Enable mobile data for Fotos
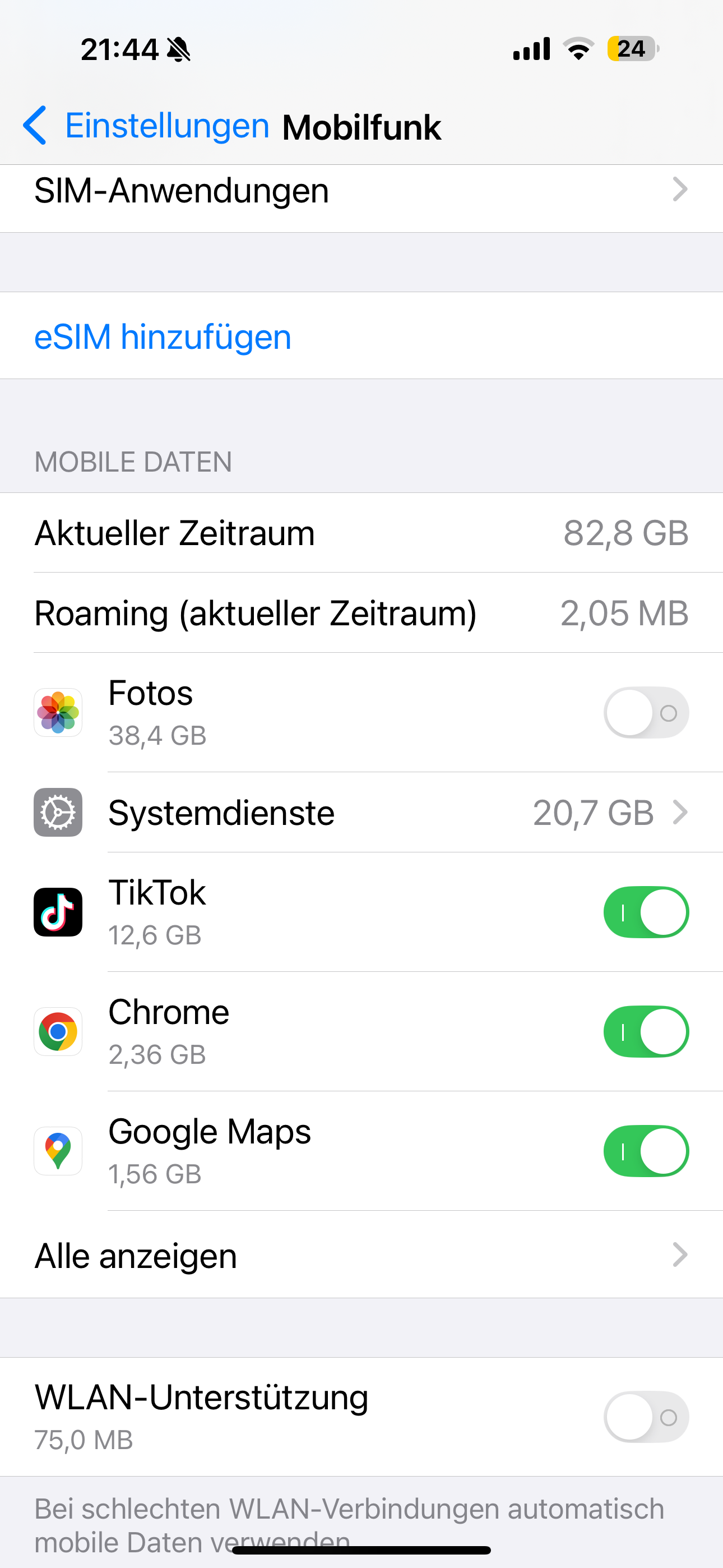This screenshot has height=1568, width=723. point(646,713)
